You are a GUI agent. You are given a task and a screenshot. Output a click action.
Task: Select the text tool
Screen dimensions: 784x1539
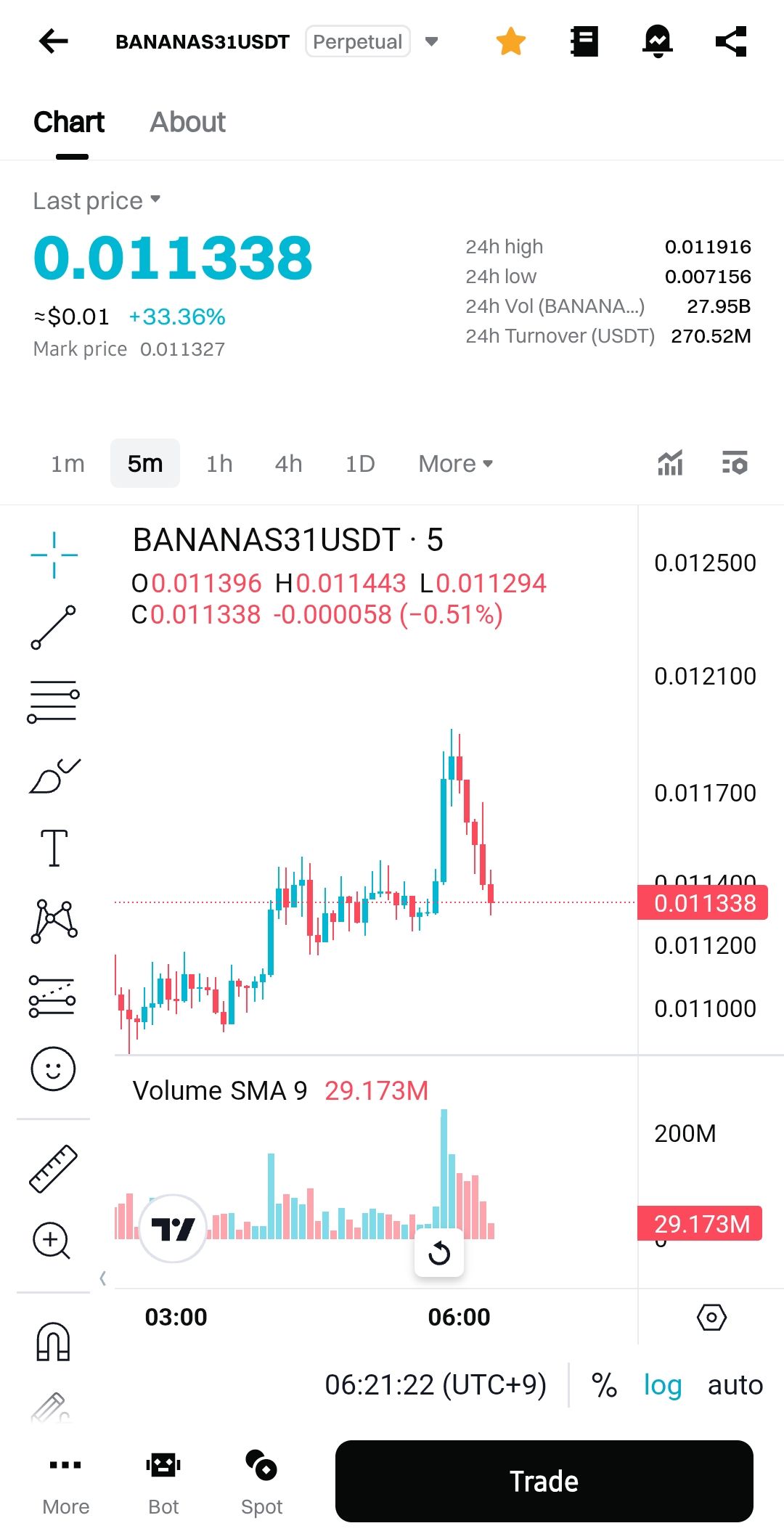pyautogui.click(x=54, y=848)
